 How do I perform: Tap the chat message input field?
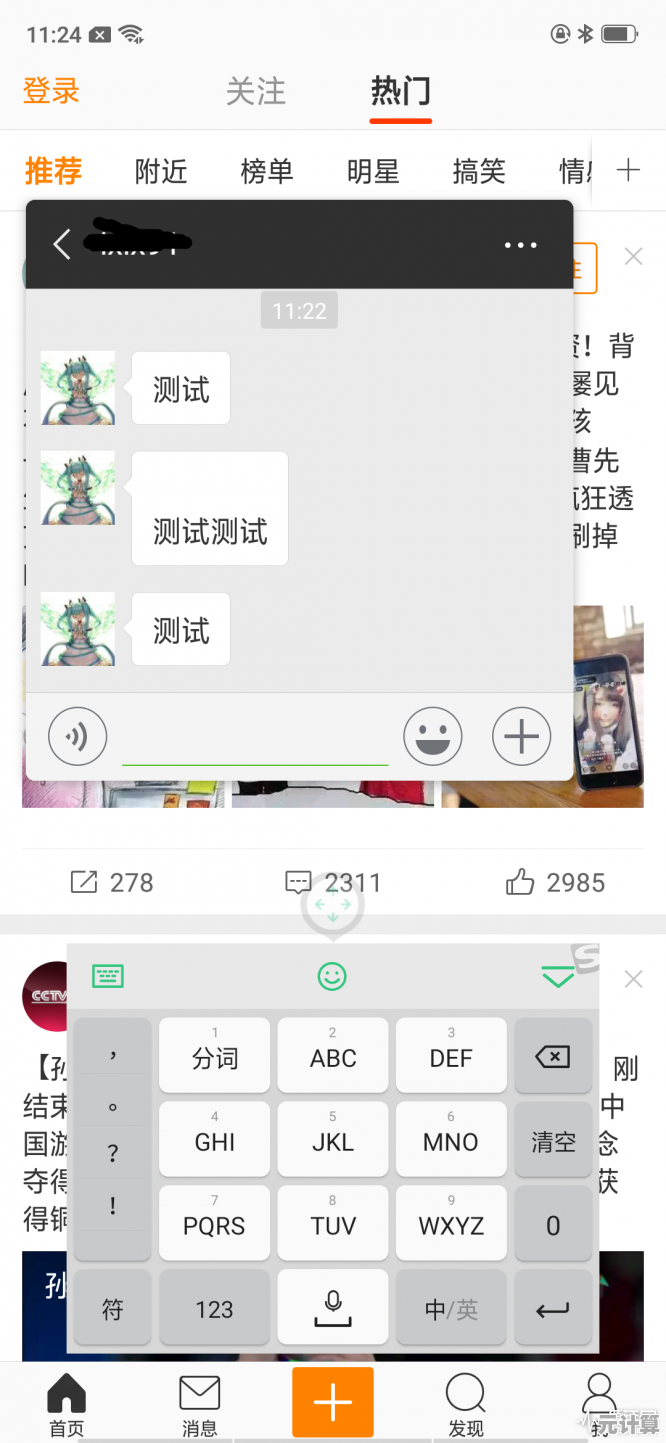[x=255, y=742]
